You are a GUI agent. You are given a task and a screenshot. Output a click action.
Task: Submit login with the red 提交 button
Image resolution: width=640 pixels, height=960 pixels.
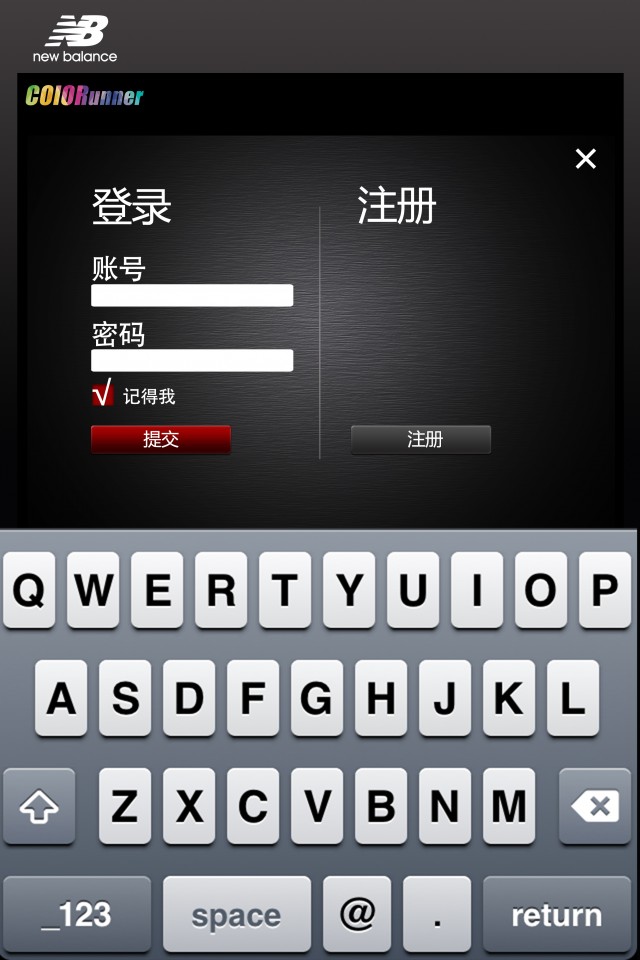pyautogui.click(x=161, y=439)
